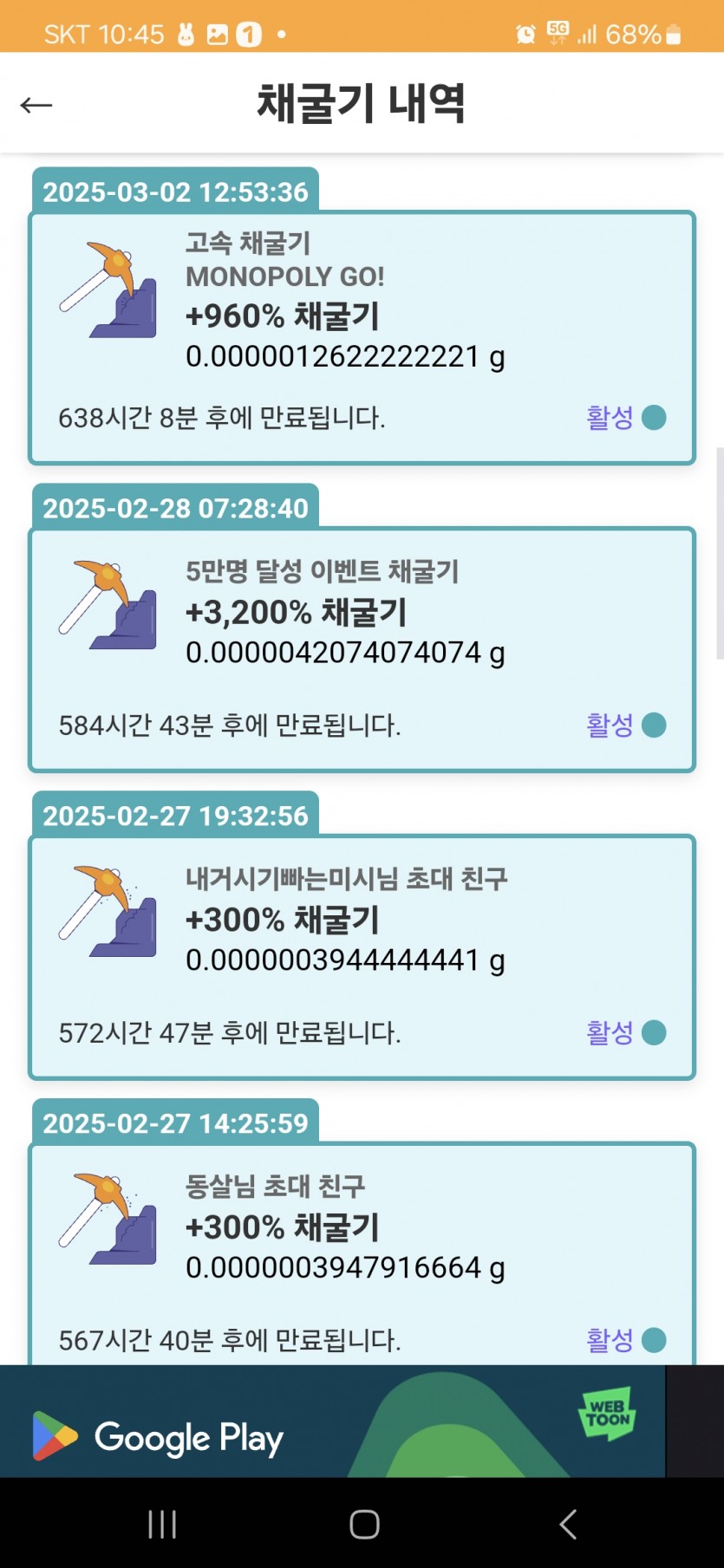
Task: Open the 내거시기빠는미시님 초대 친구 miner card
Action: (x=362, y=957)
